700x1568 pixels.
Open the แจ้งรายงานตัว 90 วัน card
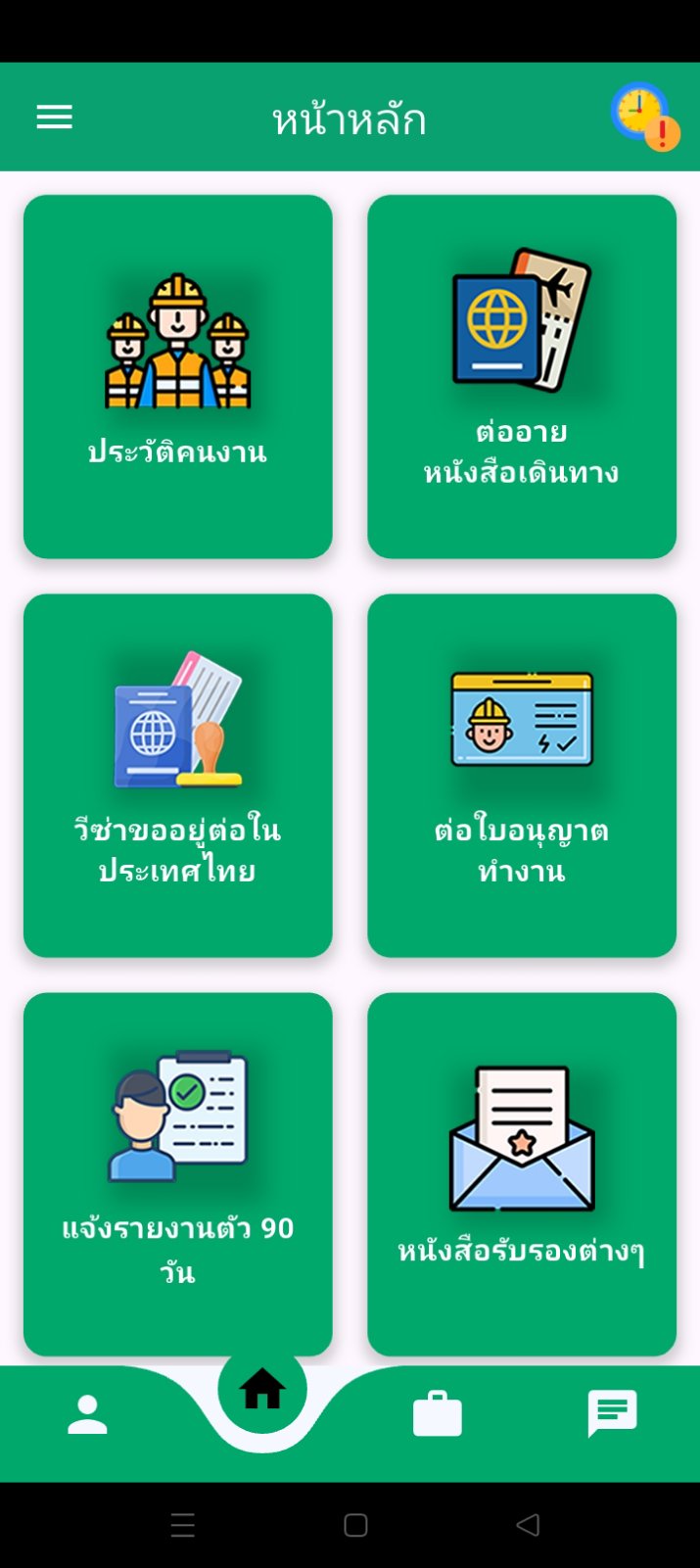click(x=178, y=1174)
